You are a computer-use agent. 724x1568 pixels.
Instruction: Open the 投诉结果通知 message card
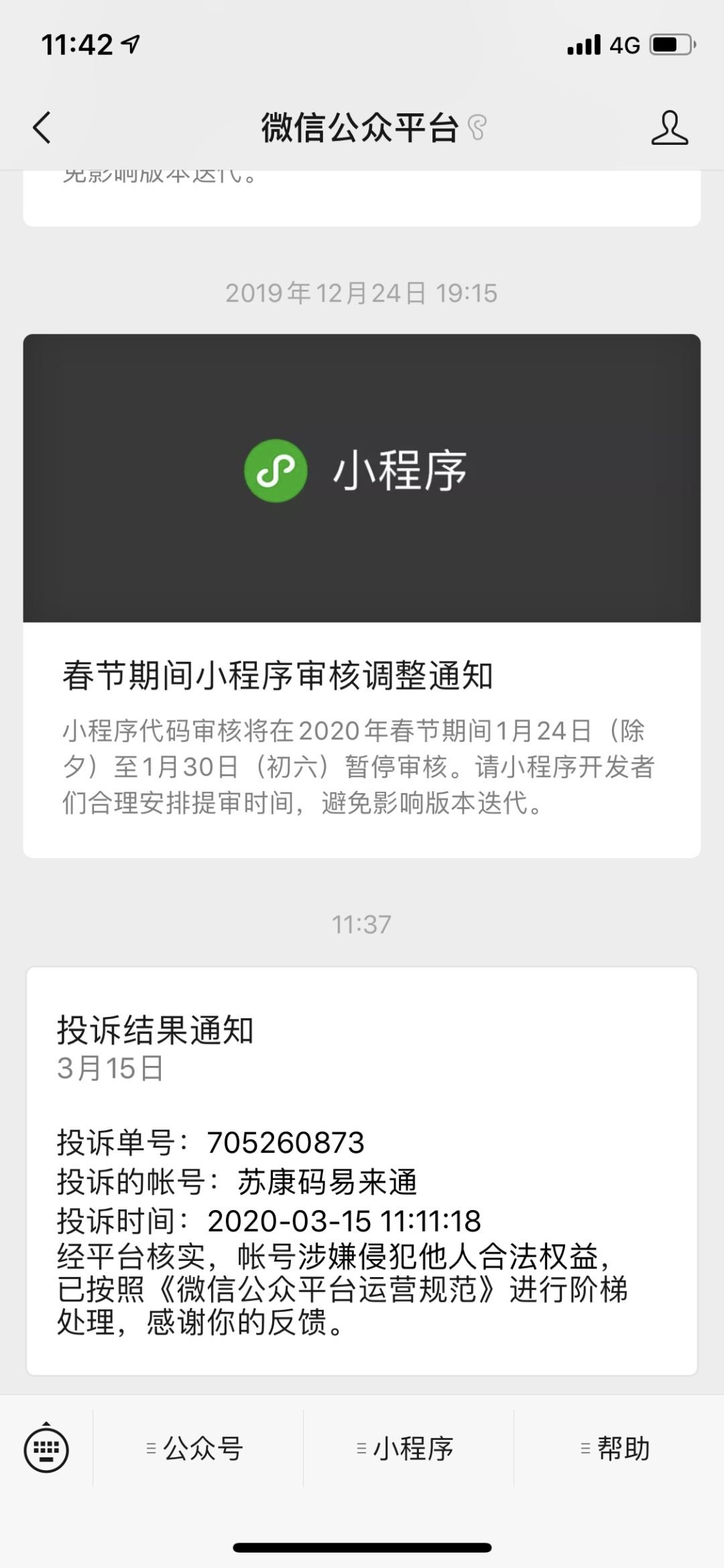[362, 1169]
